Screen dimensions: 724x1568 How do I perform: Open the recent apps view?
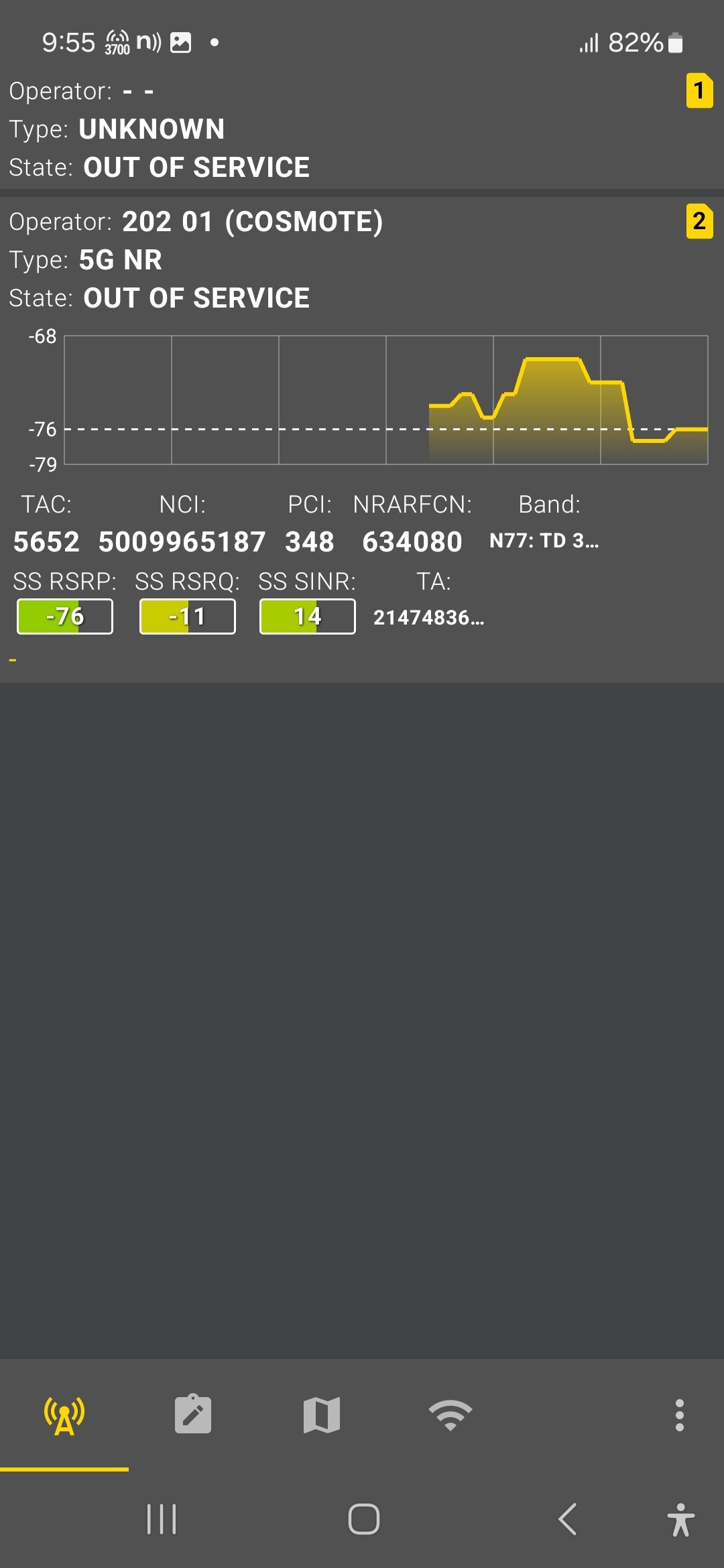[x=162, y=1519]
